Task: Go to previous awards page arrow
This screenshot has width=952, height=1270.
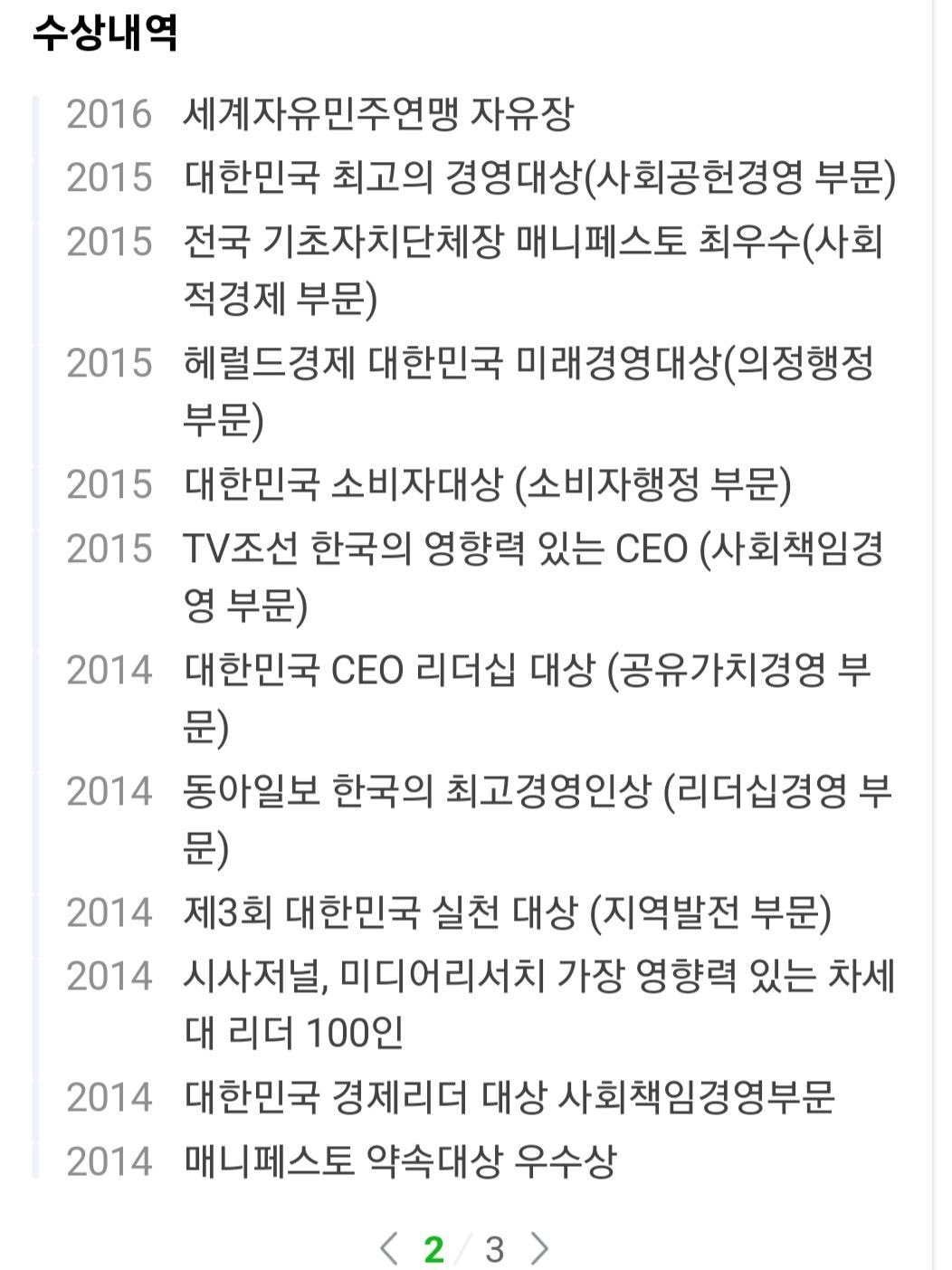Action: click(389, 1248)
